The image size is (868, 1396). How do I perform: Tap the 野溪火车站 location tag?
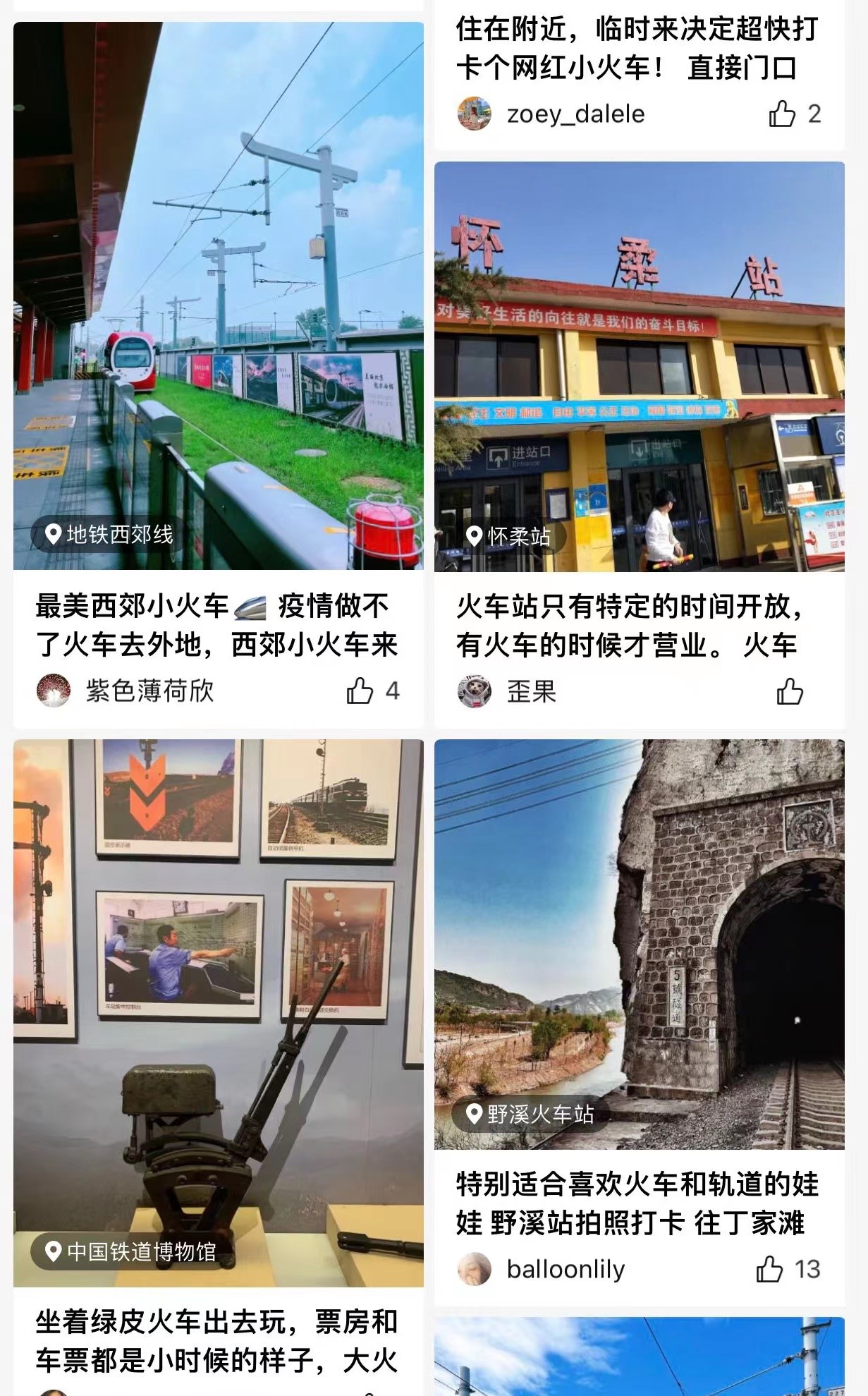[531, 1114]
